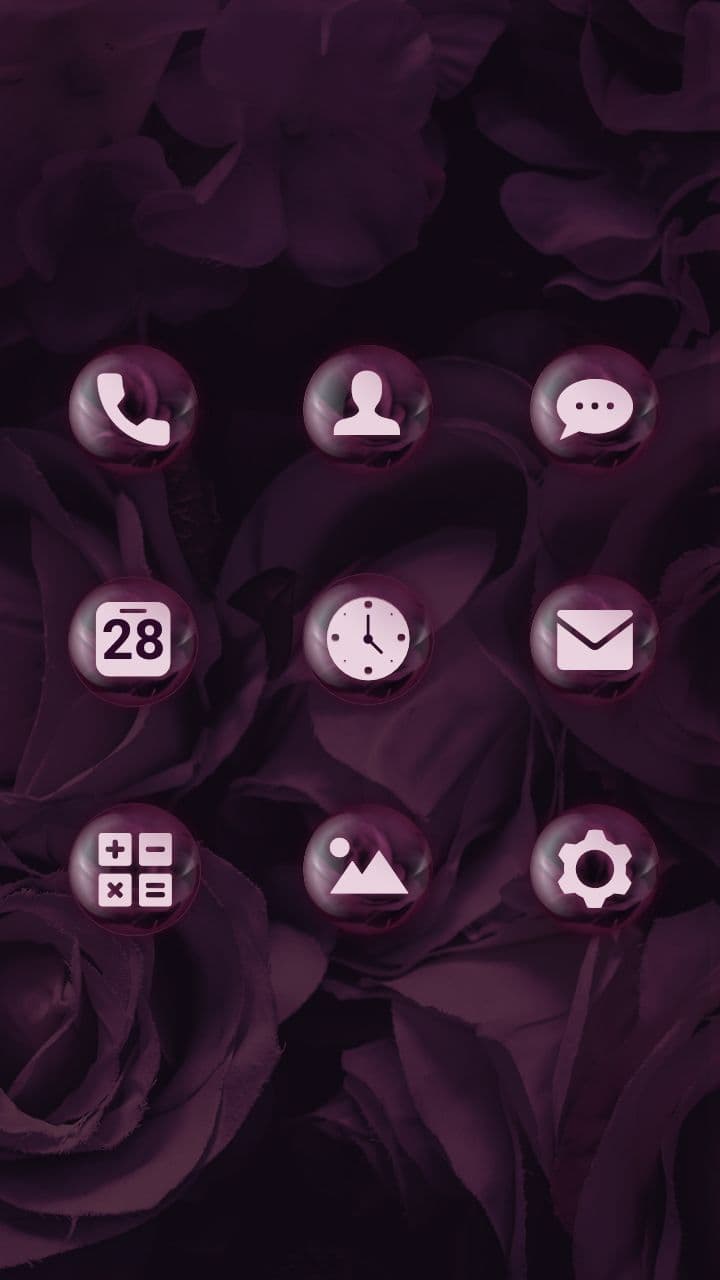Launch the Messages app

tap(595, 407)
